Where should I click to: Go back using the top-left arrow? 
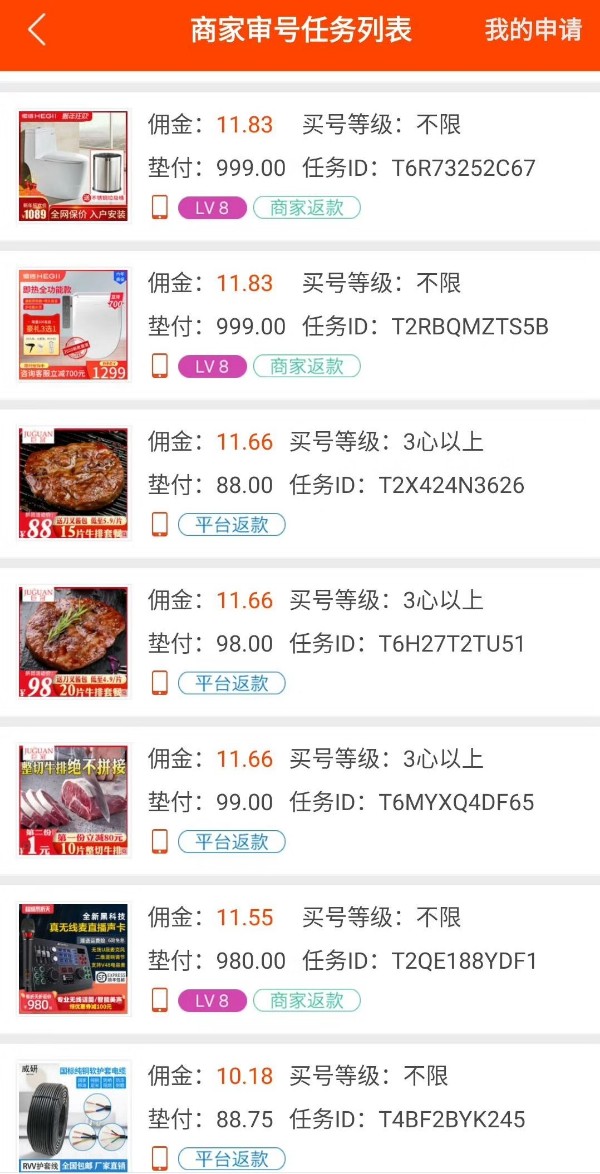pos(37,30)
